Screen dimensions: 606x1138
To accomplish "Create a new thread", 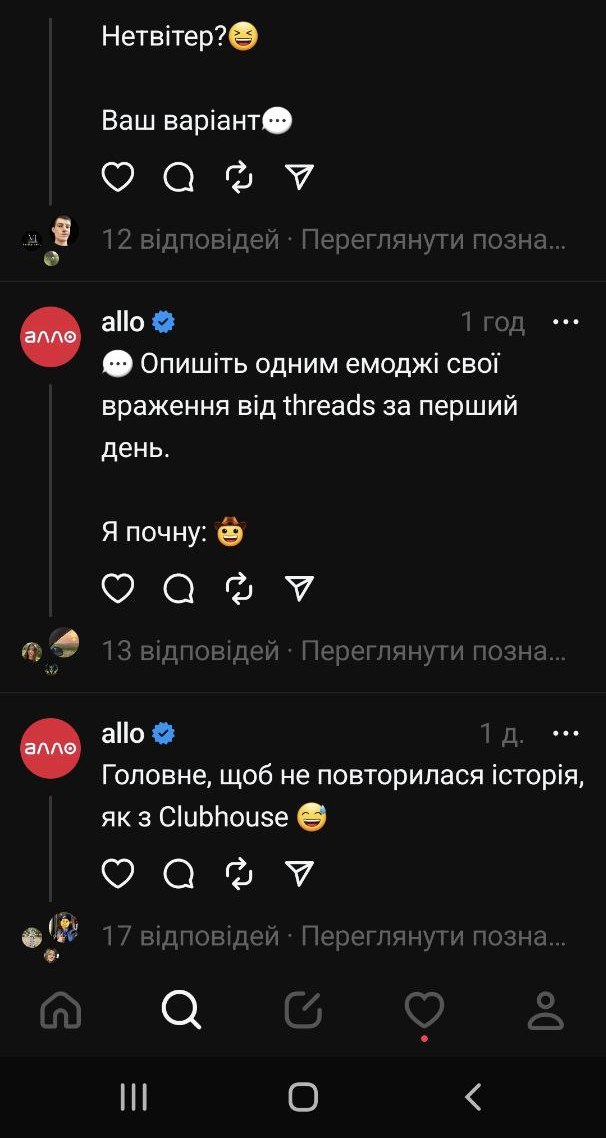I will [303, 1011].
